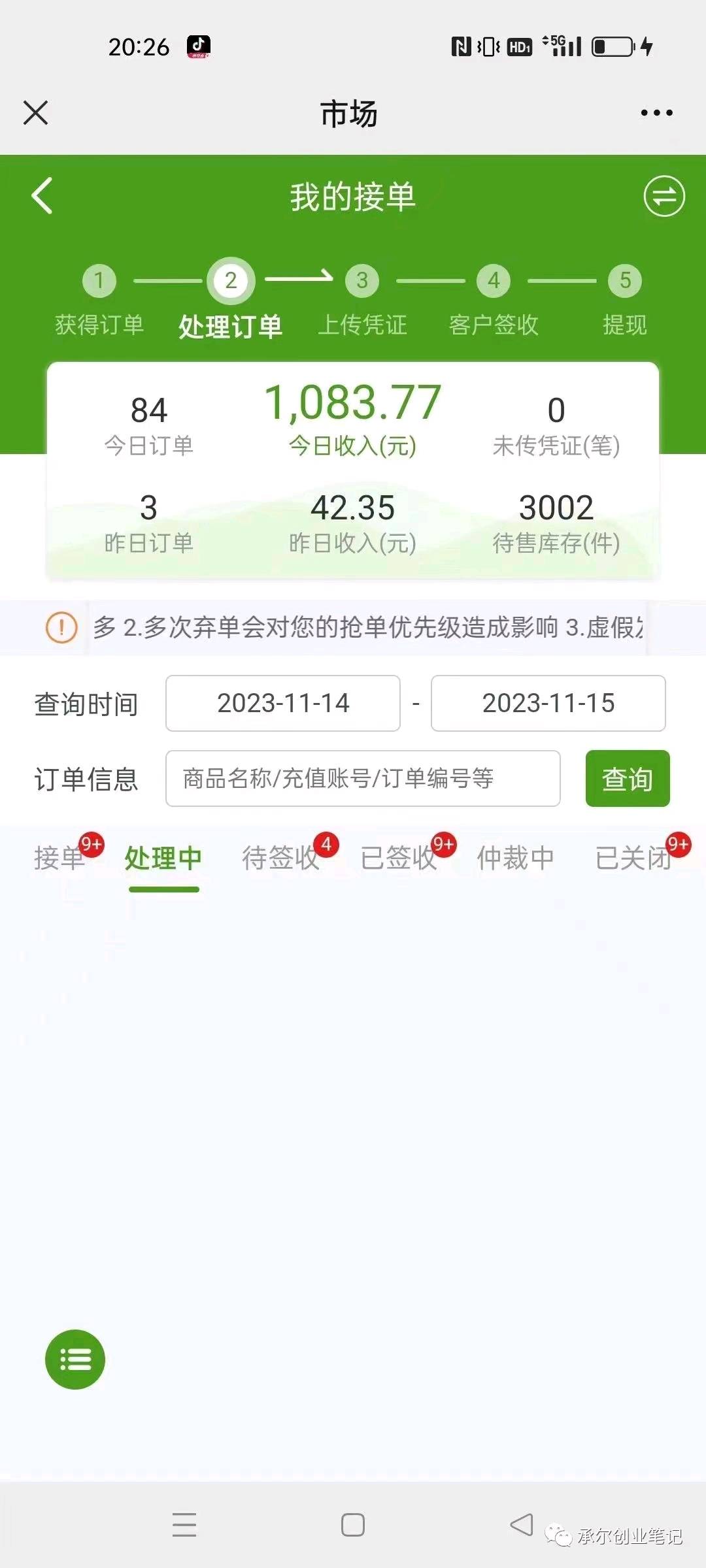Go back from 我的接单

(42, 196)
